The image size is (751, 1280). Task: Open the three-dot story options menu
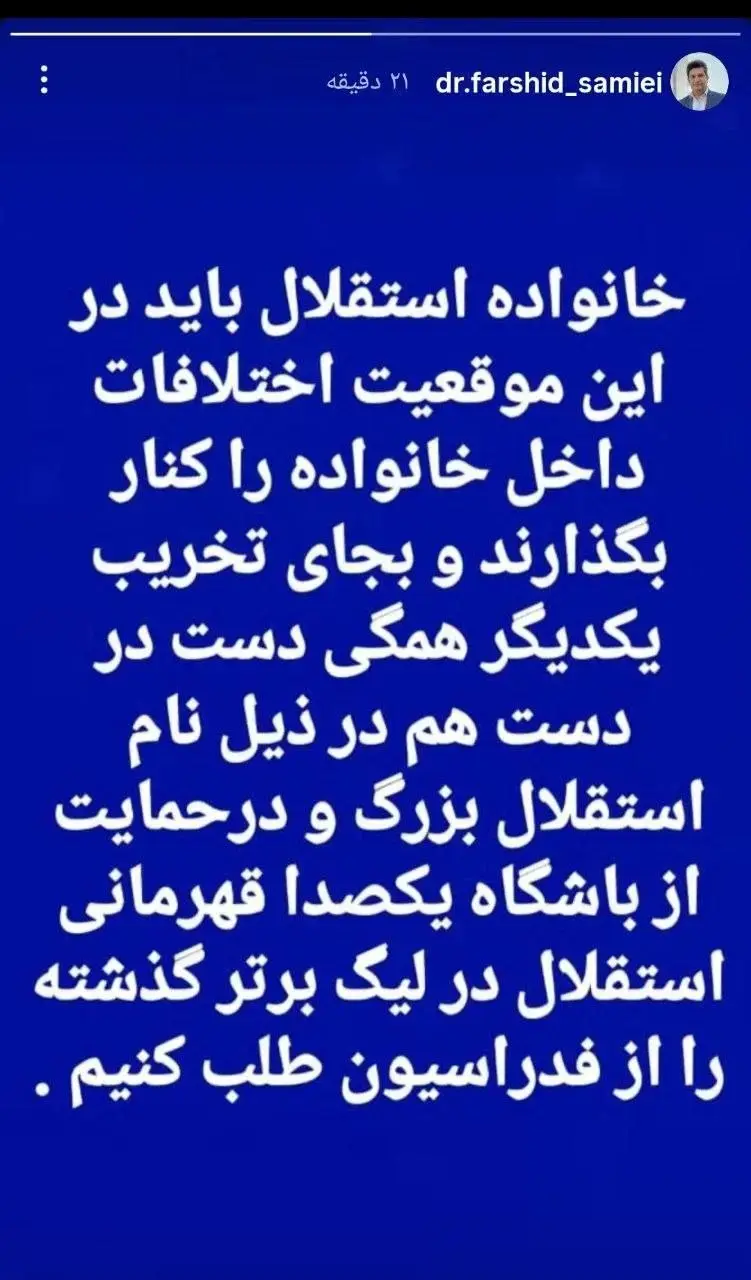point(44,81)
